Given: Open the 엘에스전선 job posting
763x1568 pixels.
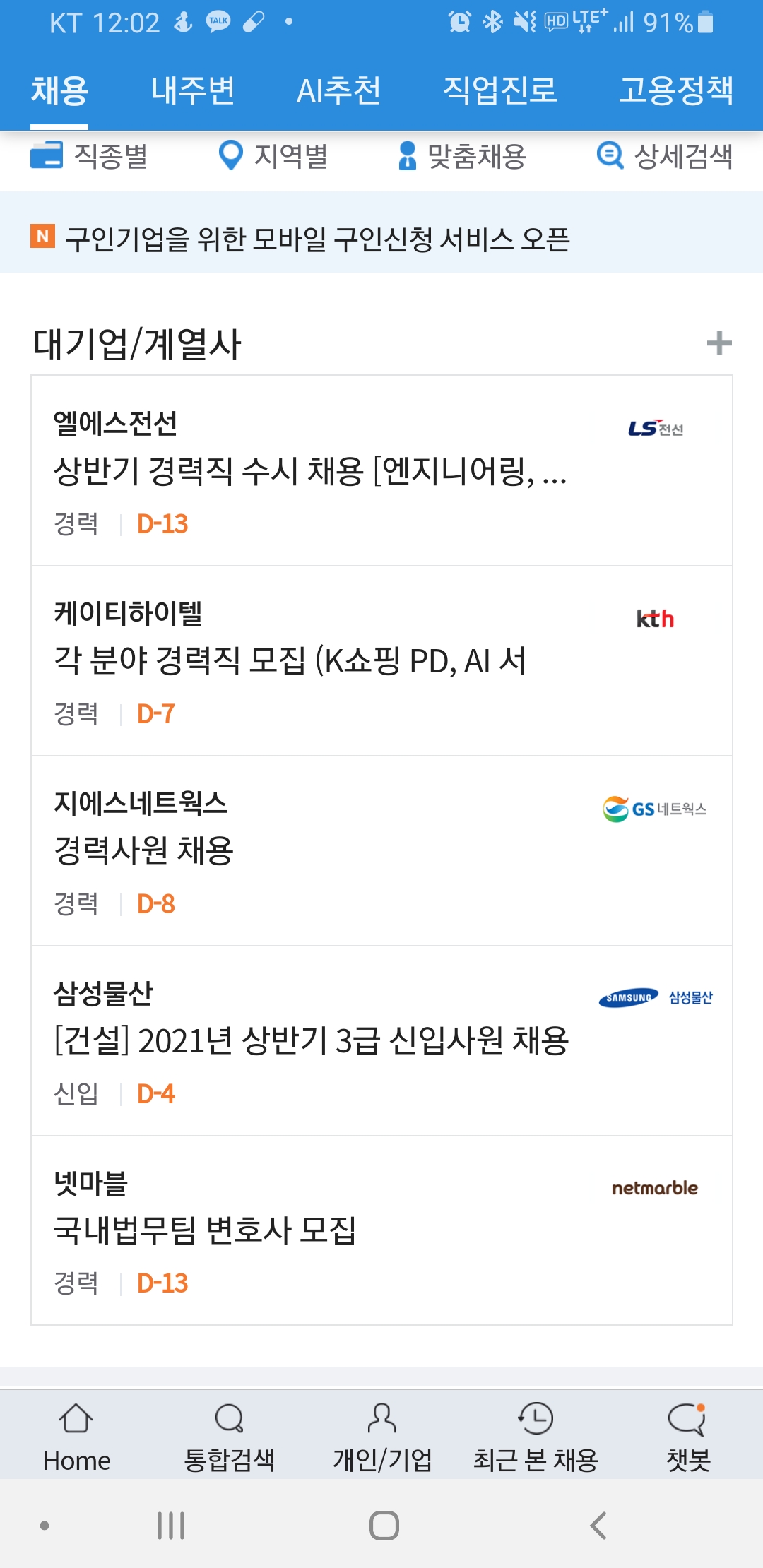Looking at the screenshot, I should coord(381,470).
